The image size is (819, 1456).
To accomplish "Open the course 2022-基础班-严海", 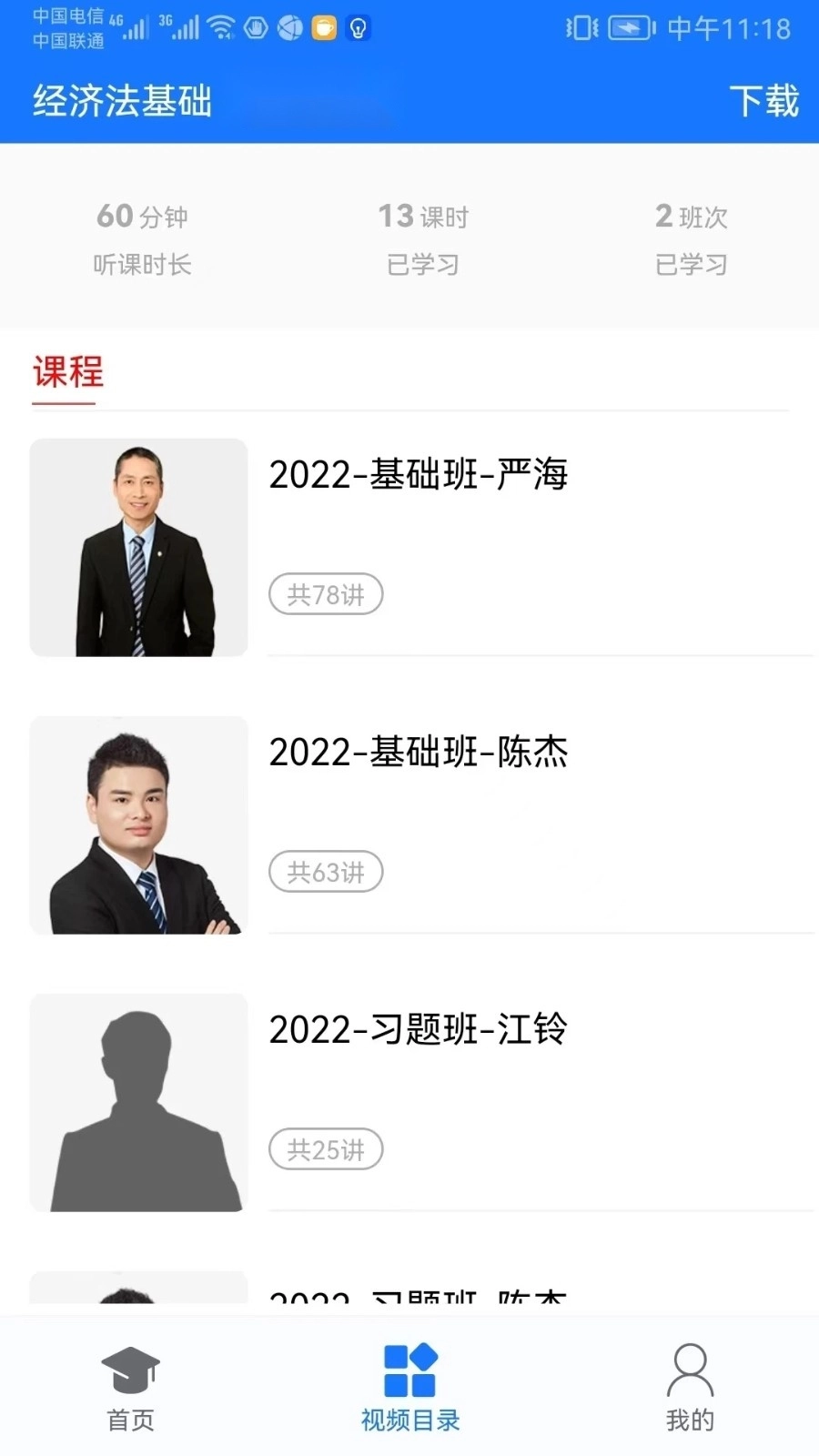I will point(419,475).
